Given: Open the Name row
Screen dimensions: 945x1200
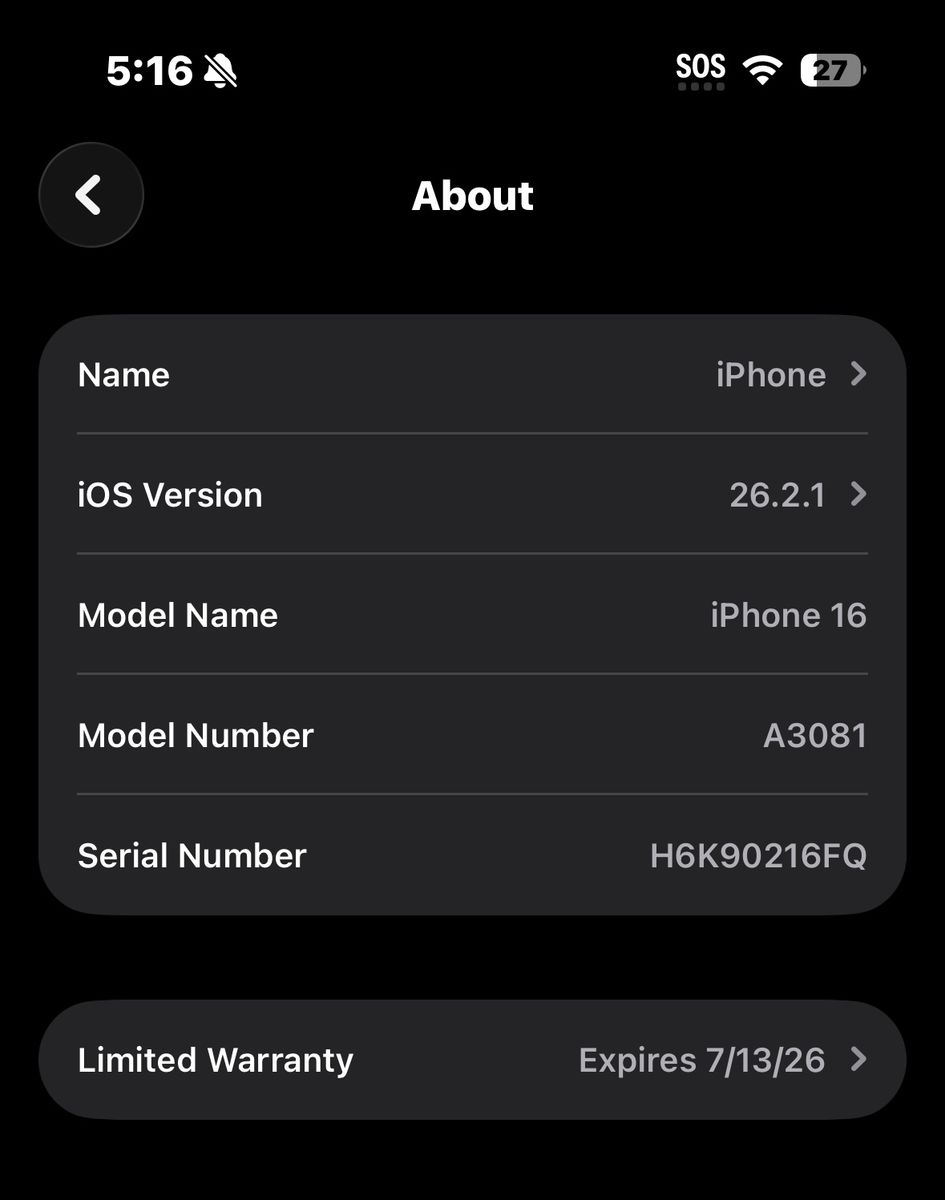Looking at the screenshot, I should [472, 375].
